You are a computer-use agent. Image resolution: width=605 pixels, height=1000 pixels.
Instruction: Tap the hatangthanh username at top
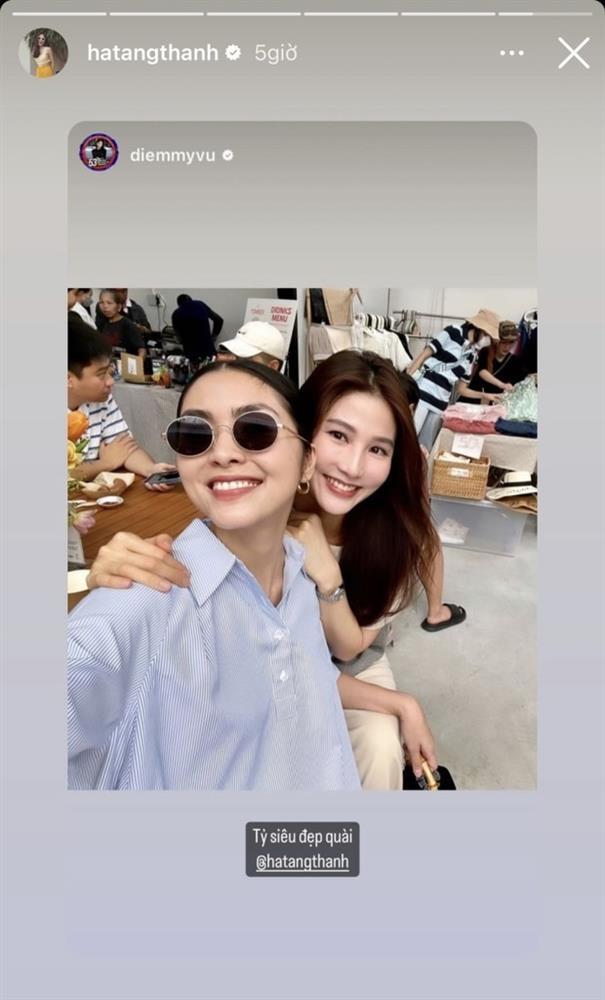pyautogui.click(x=152, y=53)
